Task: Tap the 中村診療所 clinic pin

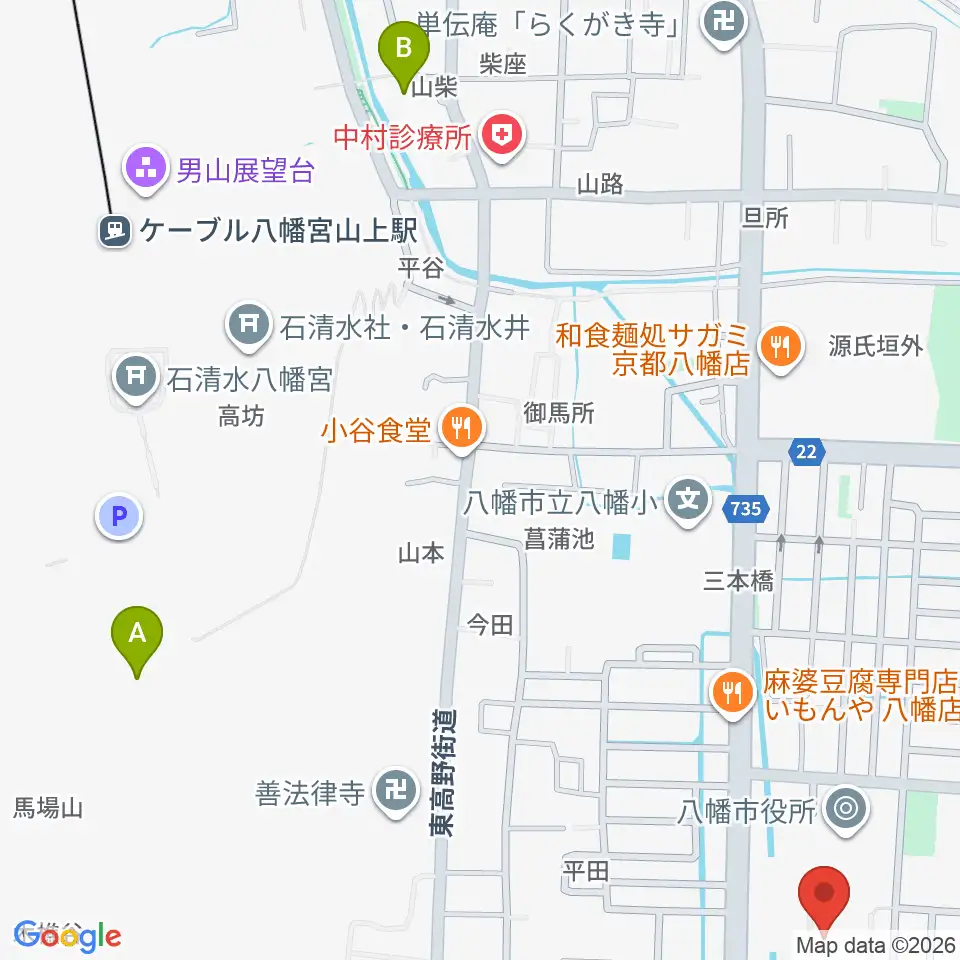Action: 501,137
